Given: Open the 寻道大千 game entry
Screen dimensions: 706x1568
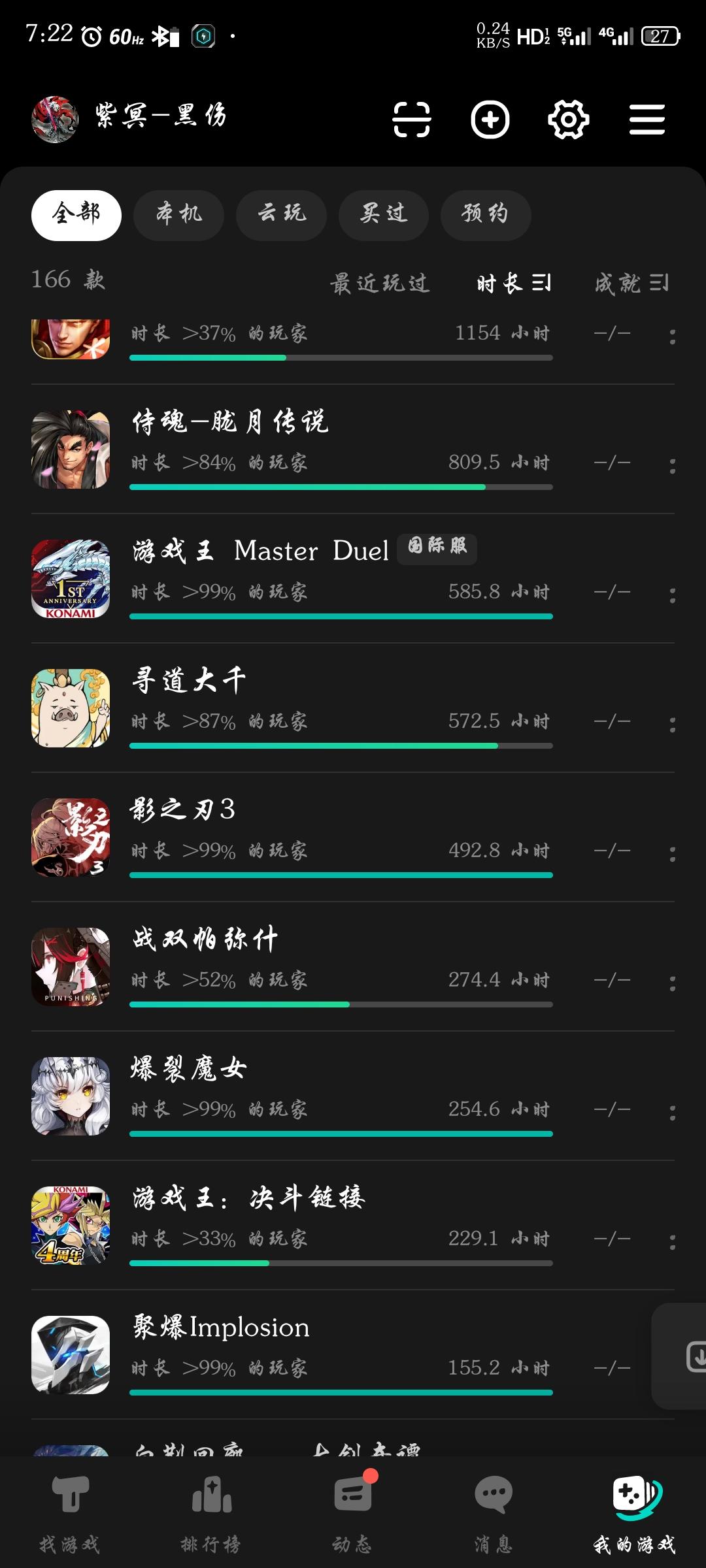Looking at the screenshot, I should 353,708.
